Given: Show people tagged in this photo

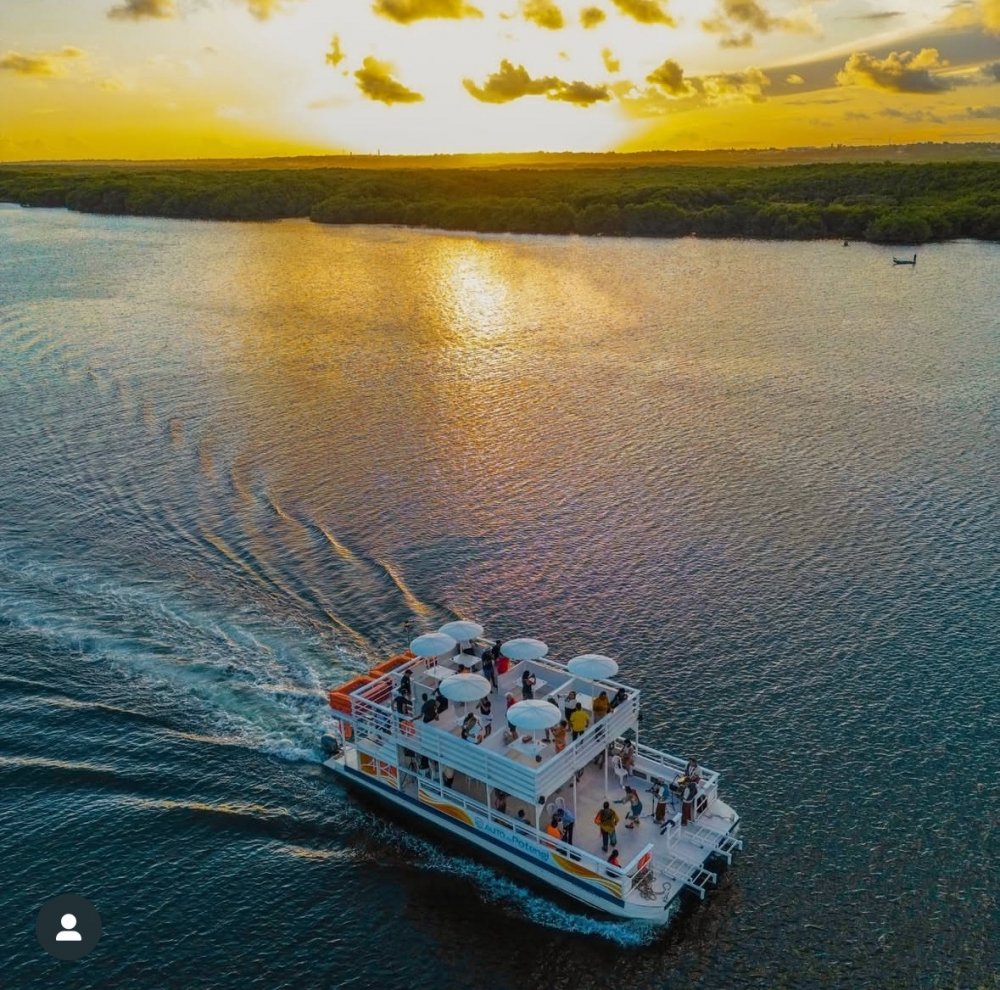Looking at the screenshot, I should 68,927.
